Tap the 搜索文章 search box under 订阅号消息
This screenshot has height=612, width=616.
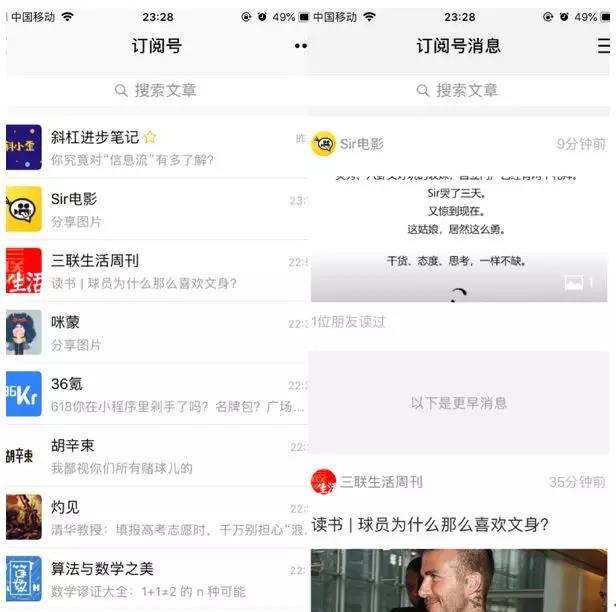click(x=459, y=90)
